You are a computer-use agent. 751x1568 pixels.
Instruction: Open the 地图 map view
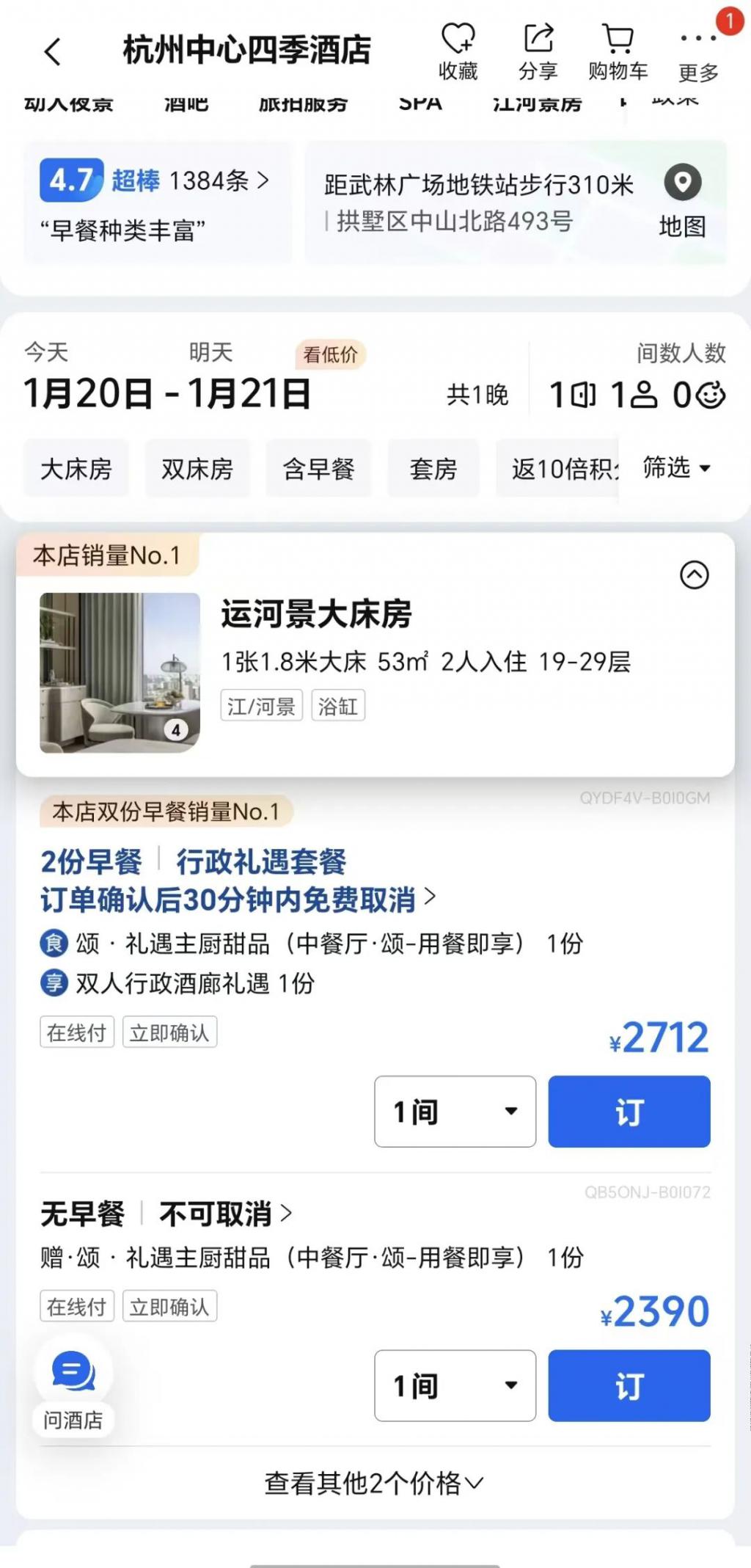pos(683,203)
